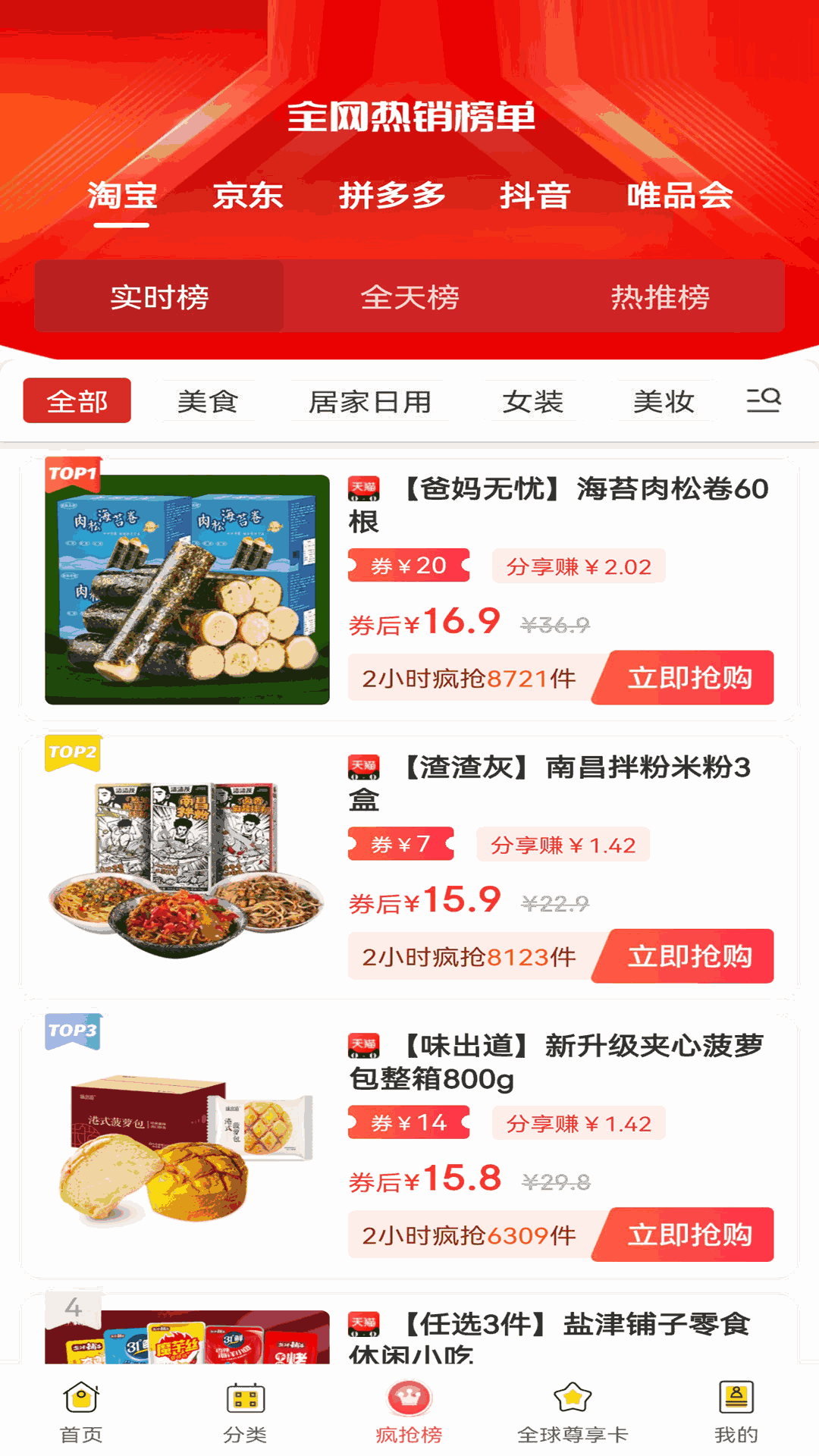Viewport: 819px width, 1456px height.
Task: Open the 抖音 ranking tab
Action: coord(535,196)
